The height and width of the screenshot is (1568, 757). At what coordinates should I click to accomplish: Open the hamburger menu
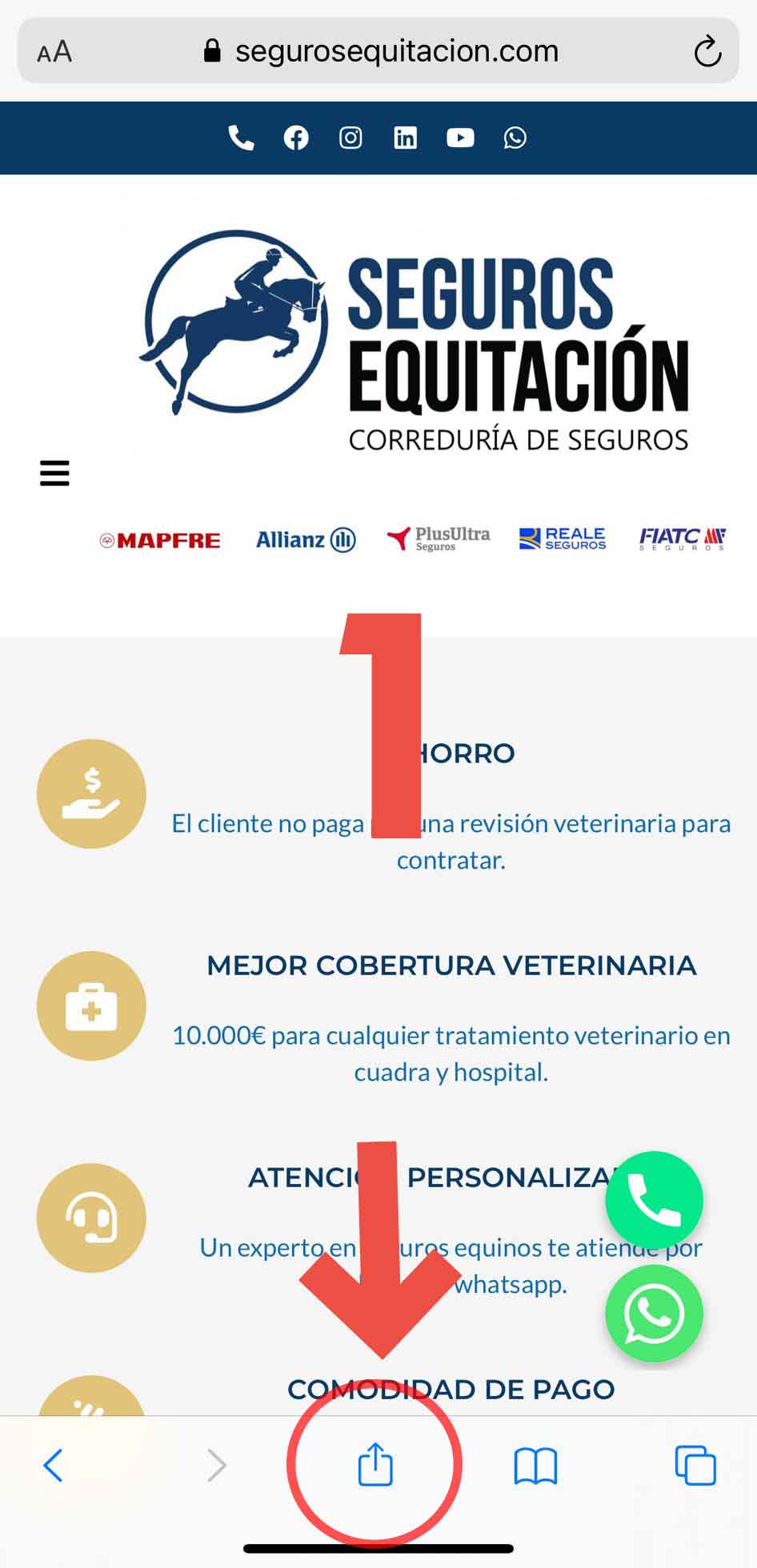(54, 473)
